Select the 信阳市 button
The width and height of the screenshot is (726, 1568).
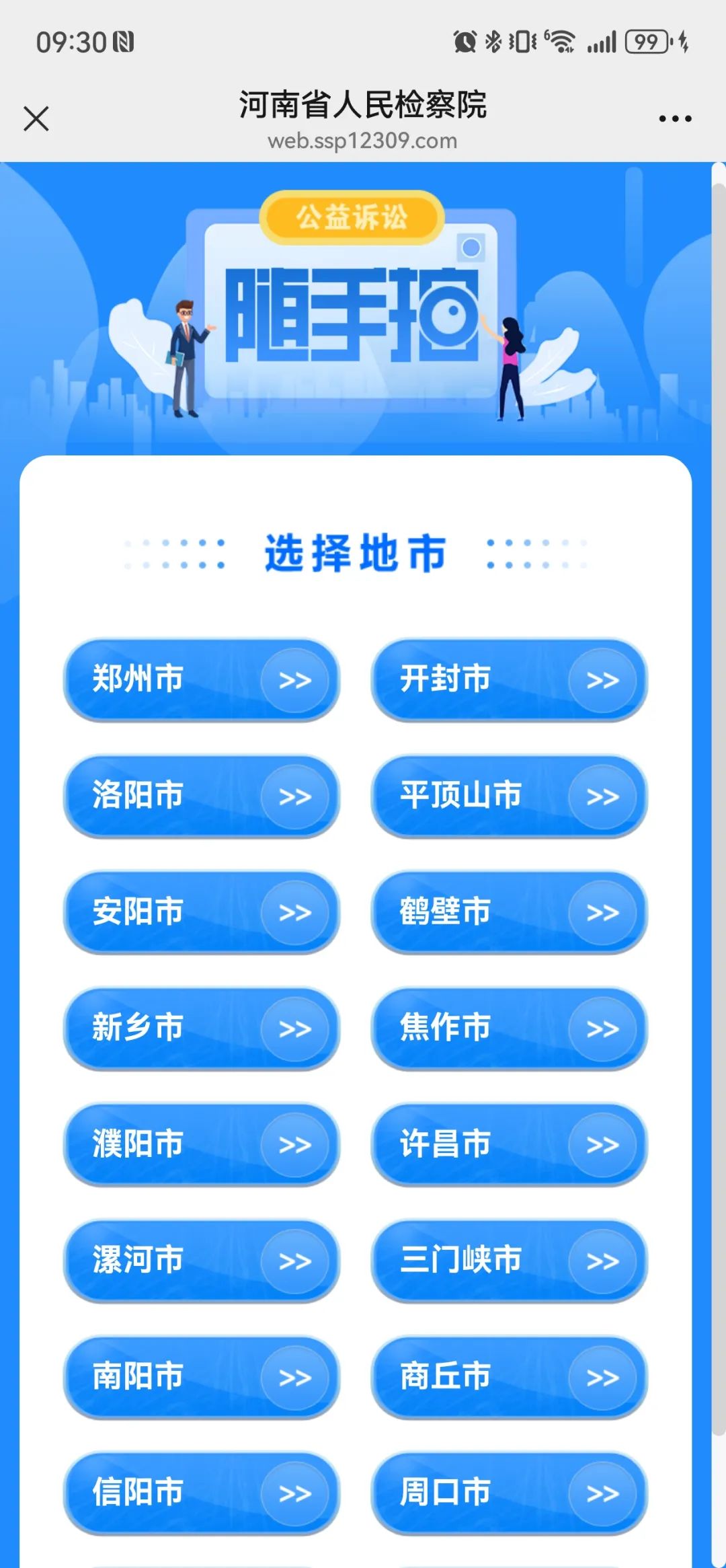tap(202, 1493)
